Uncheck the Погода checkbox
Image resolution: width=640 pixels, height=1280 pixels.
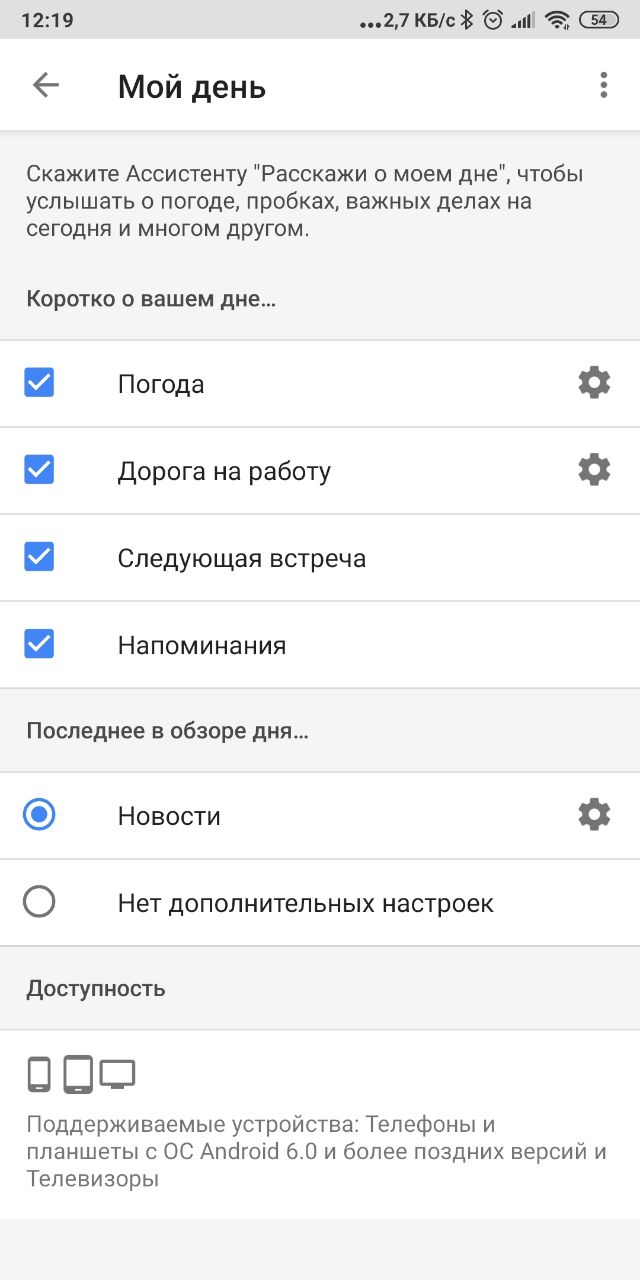click(39, 383)
